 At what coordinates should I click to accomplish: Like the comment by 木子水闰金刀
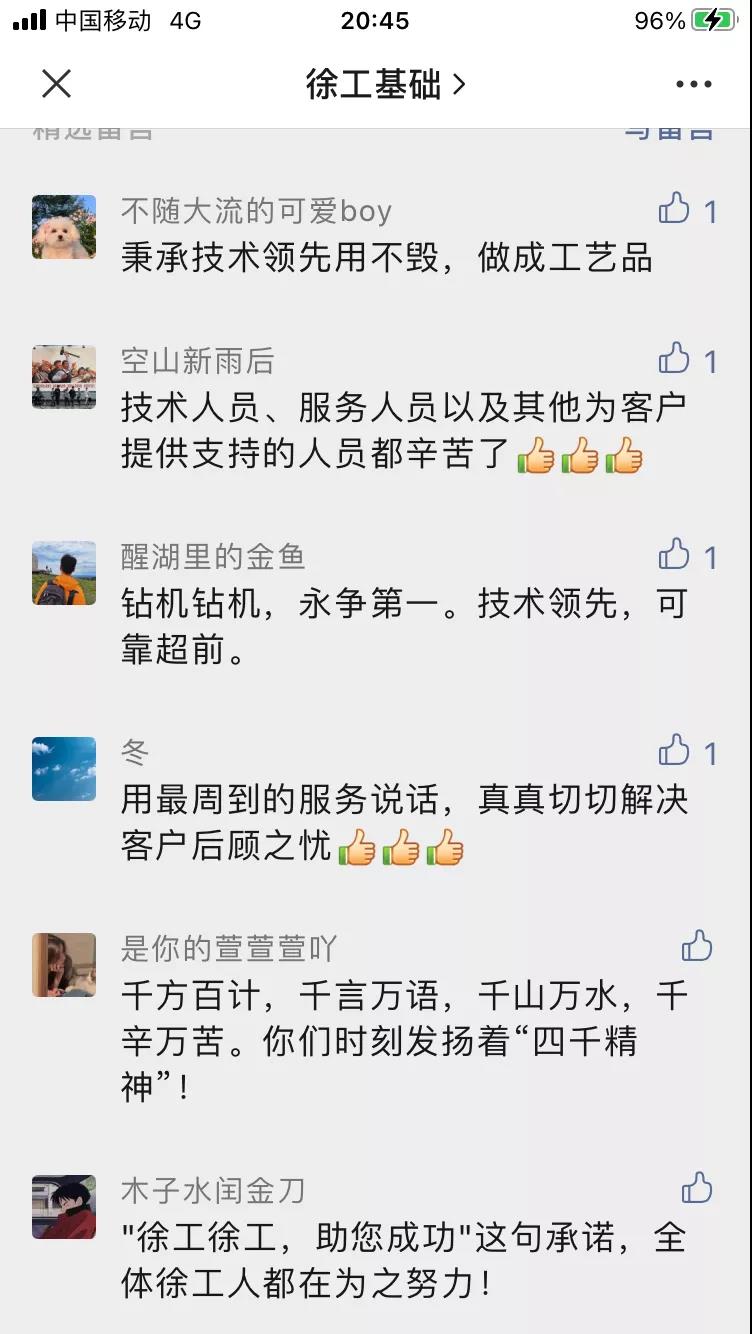click(x=697, y=1189)
